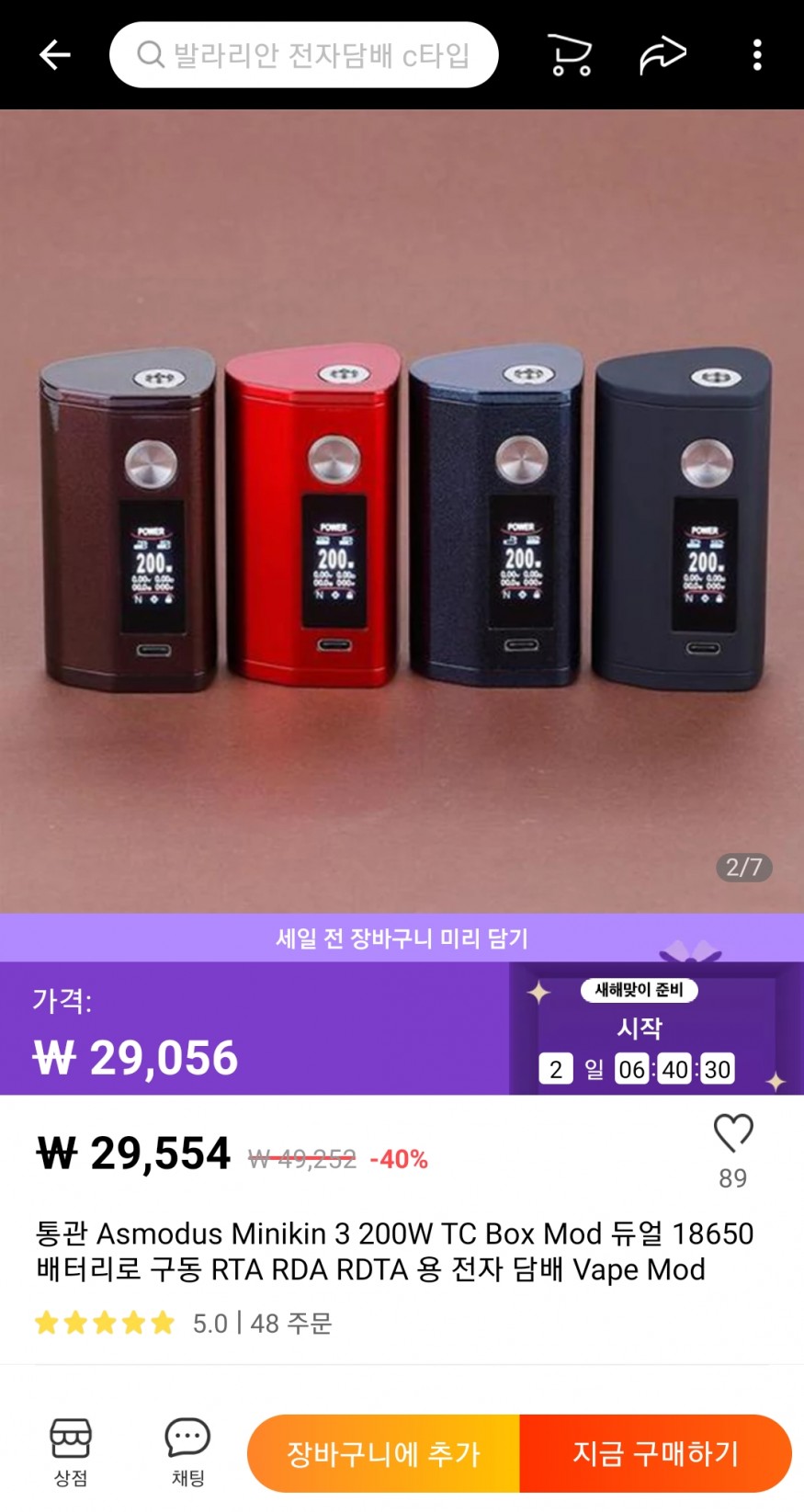Go back using the arrow icon
Screen dimensions: 804x1512
coord(54,55)
